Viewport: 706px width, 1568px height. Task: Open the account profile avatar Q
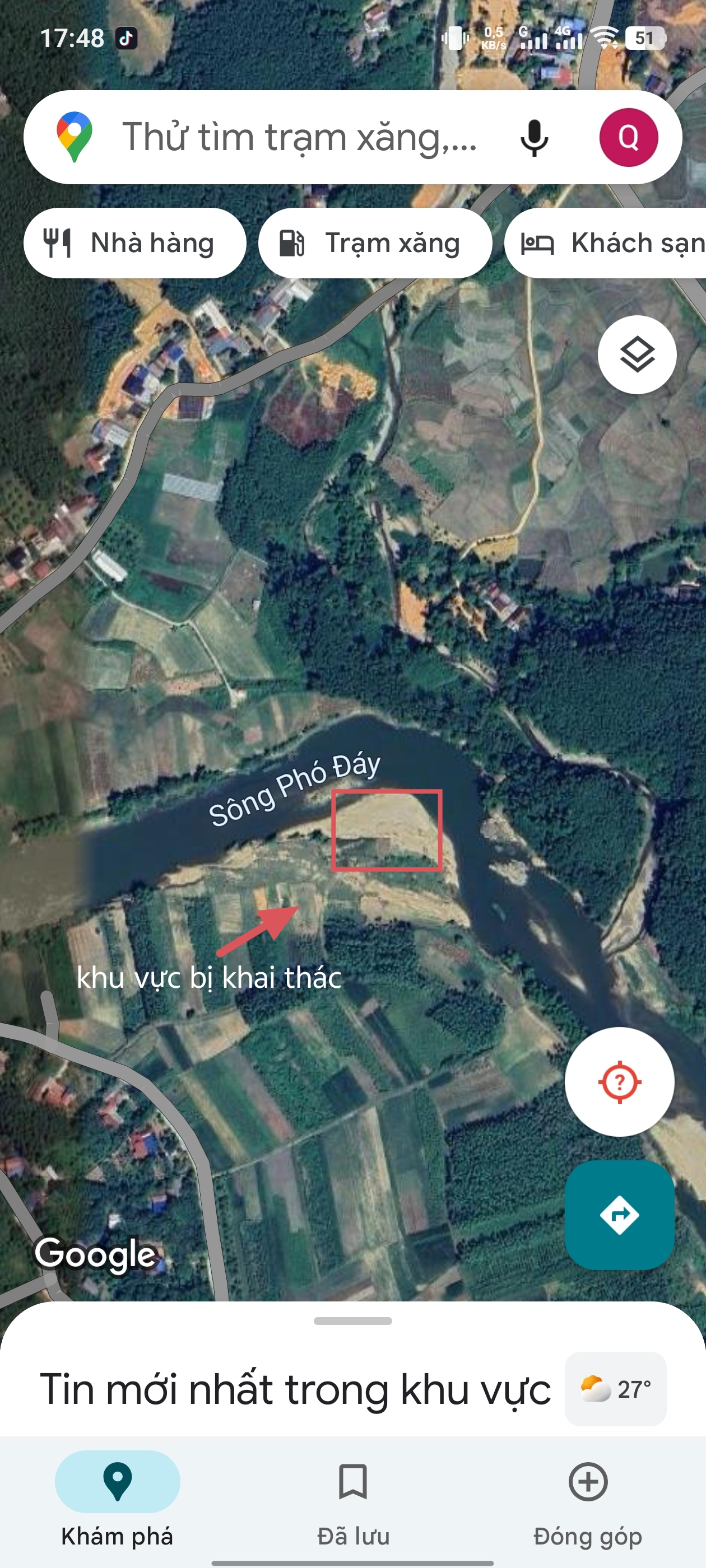pyautogui.click(x=629, y=138)
